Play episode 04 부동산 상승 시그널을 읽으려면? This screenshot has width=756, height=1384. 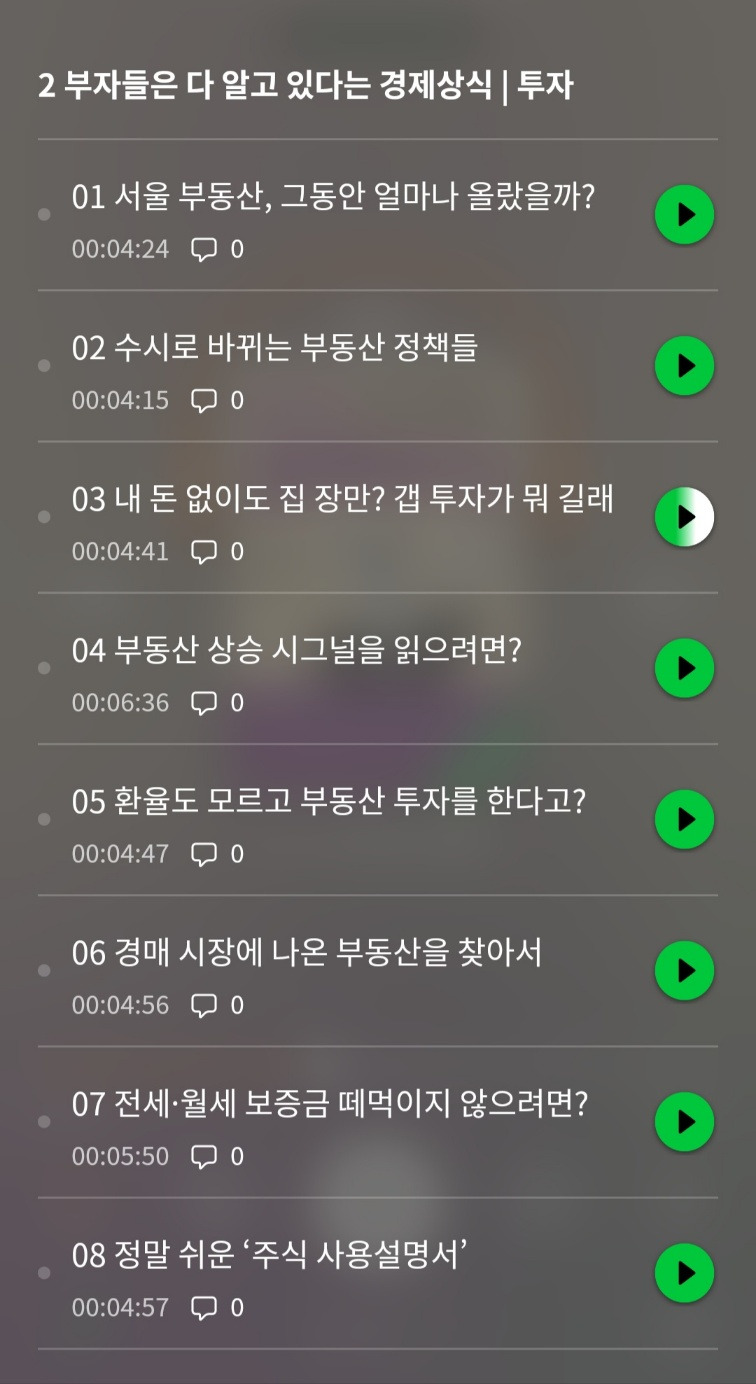[x=684, y=667]
